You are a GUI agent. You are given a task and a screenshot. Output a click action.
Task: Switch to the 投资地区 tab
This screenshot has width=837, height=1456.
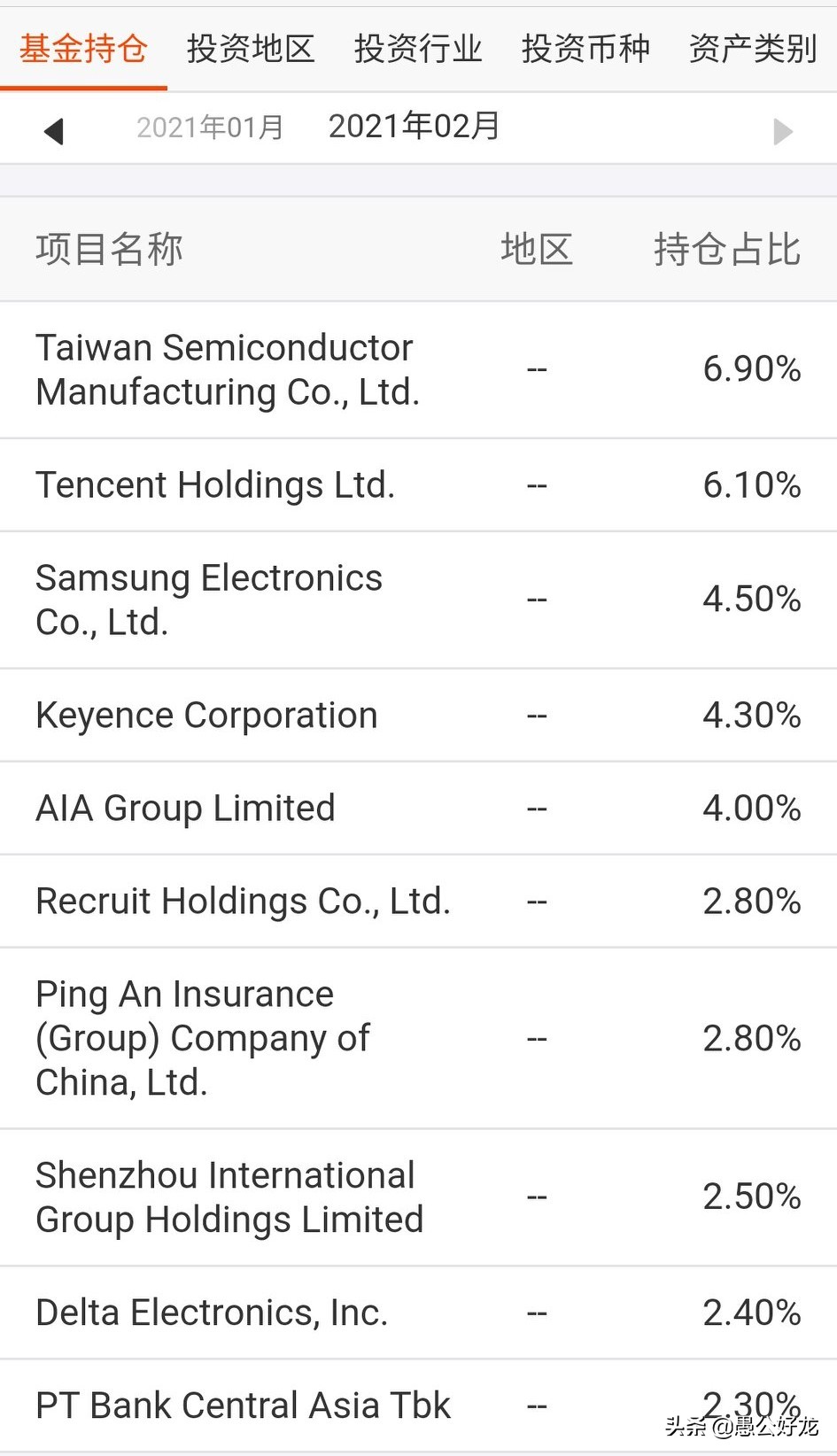click(x=251, y=49)
